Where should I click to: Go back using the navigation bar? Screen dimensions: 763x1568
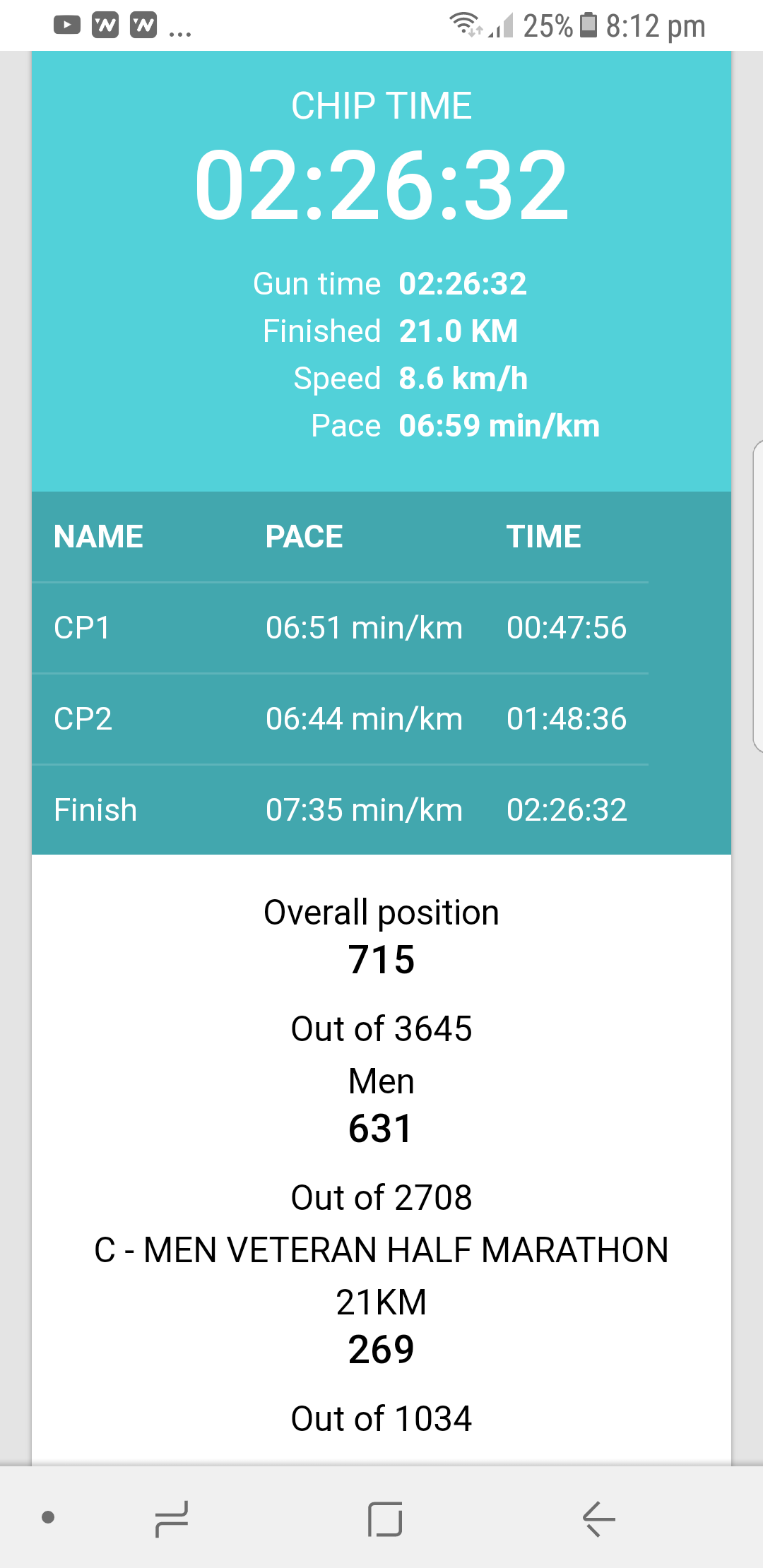tap(598, 1519)
